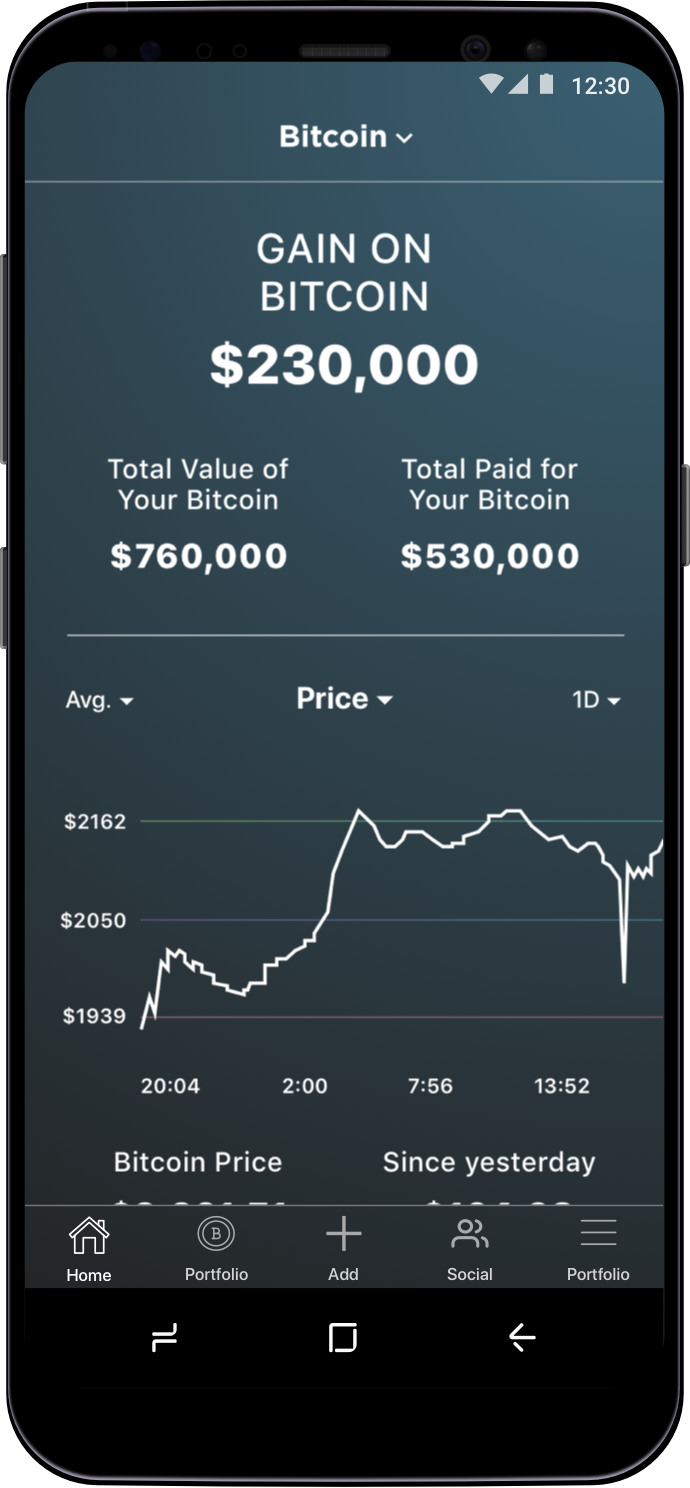Expand the Price chart type dropdown
The image size is (690, 1488).
click(x=344, y=699)
